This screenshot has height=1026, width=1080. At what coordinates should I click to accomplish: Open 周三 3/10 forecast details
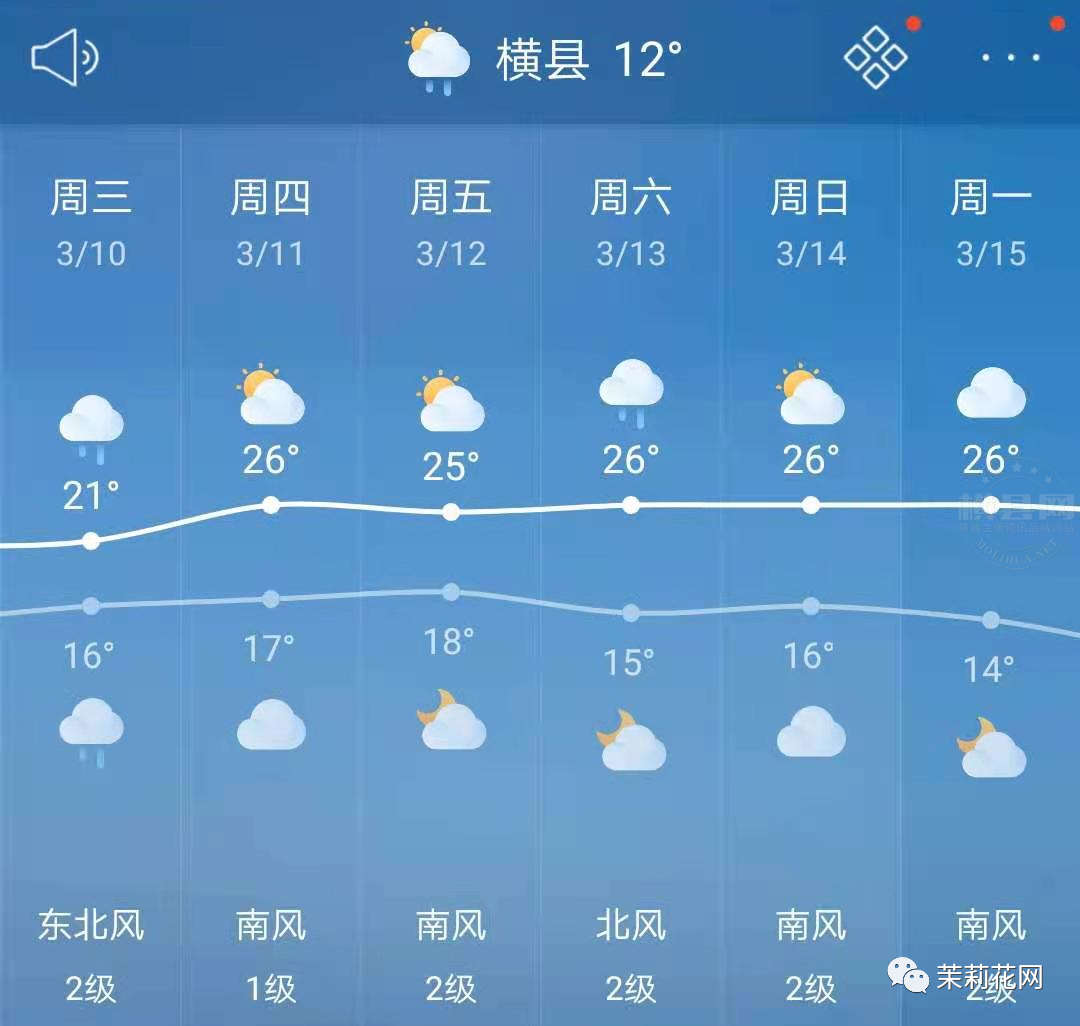[x=91, y=222]
